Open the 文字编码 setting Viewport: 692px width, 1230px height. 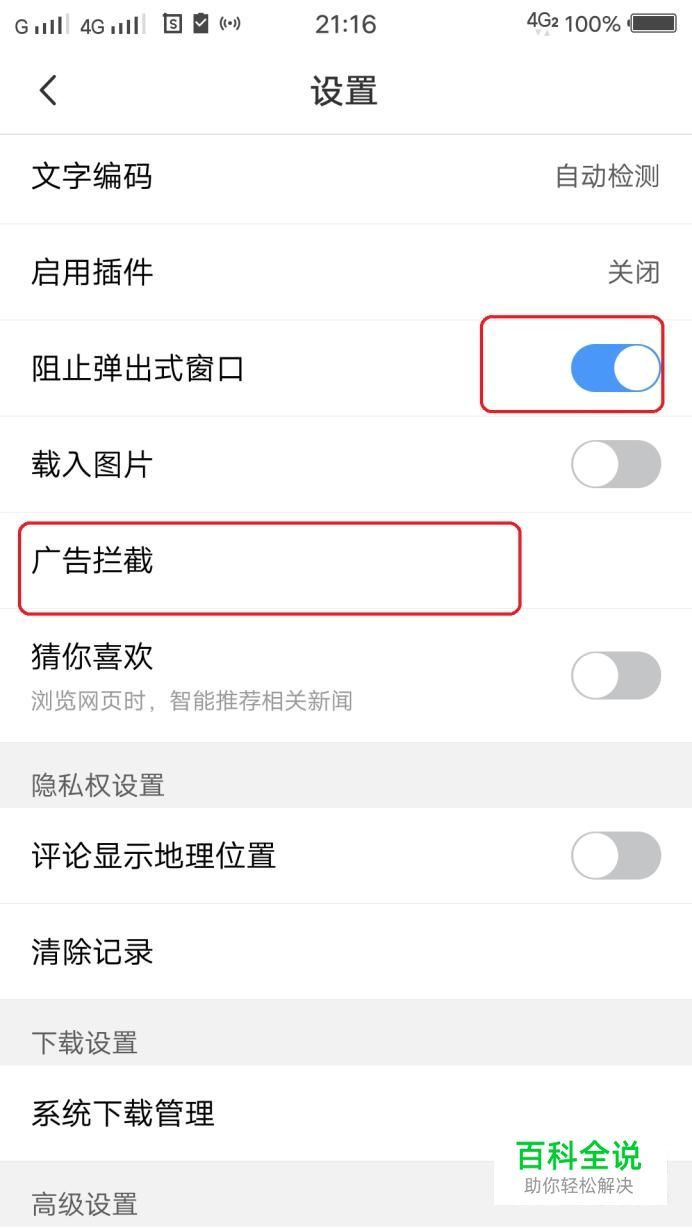click(346, 178)
